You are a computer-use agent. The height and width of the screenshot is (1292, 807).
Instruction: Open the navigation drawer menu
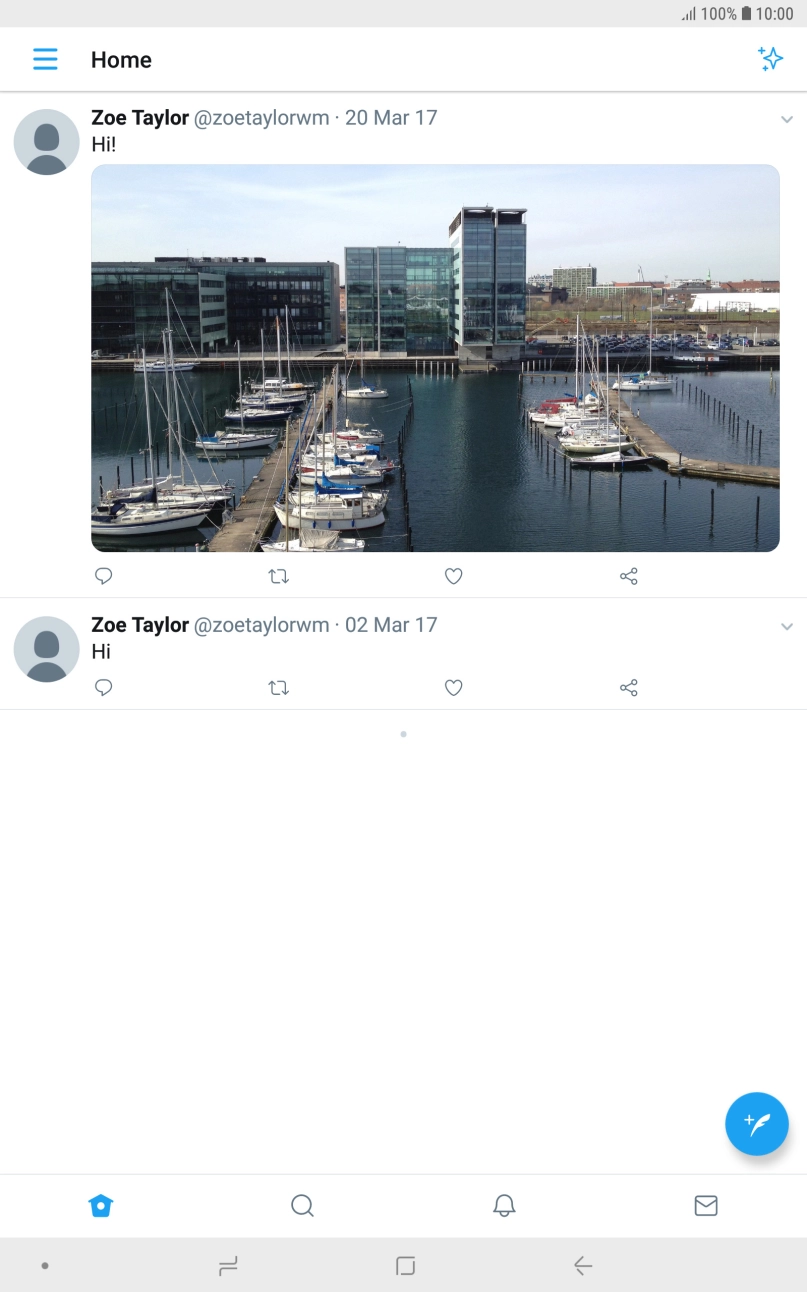tap(45, 59)
